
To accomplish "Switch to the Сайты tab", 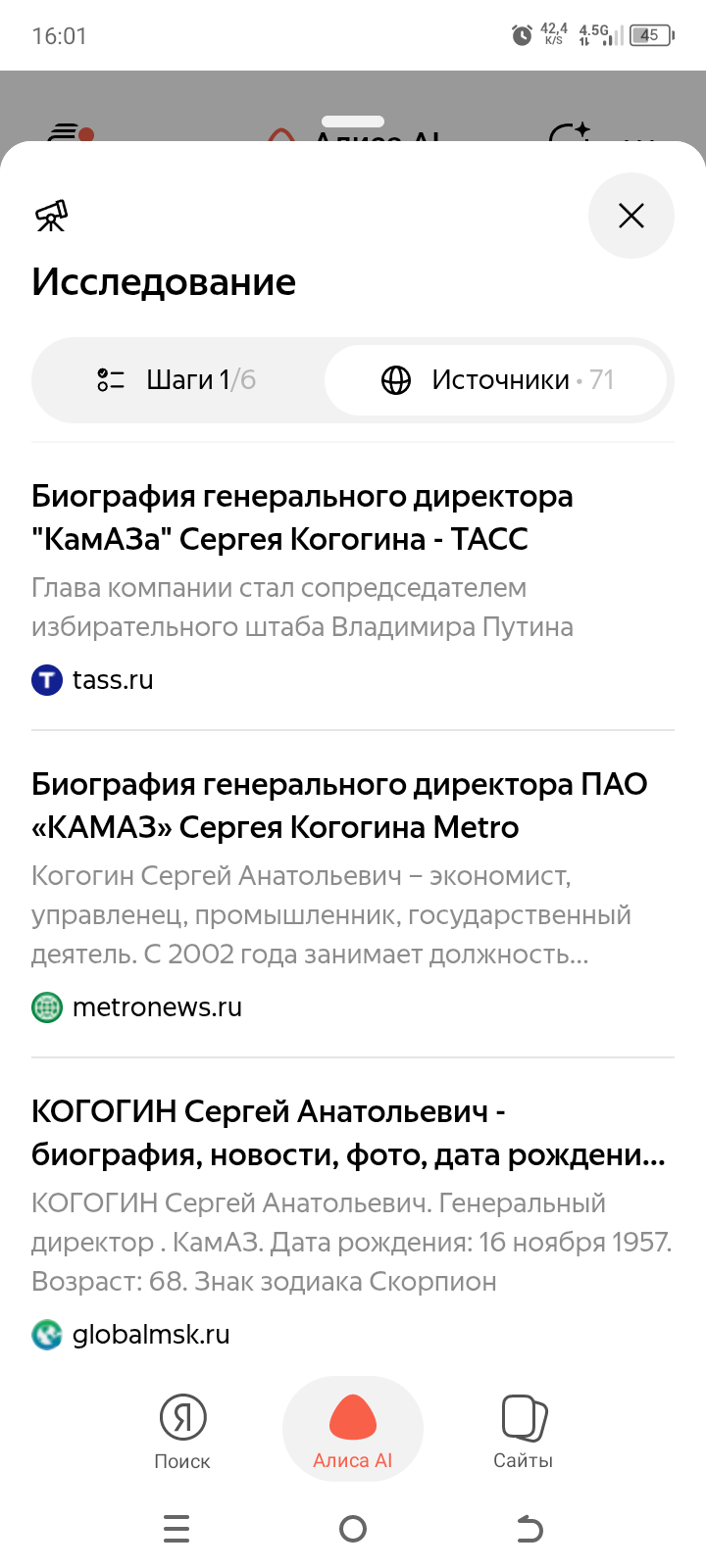I will point(523,1431).
